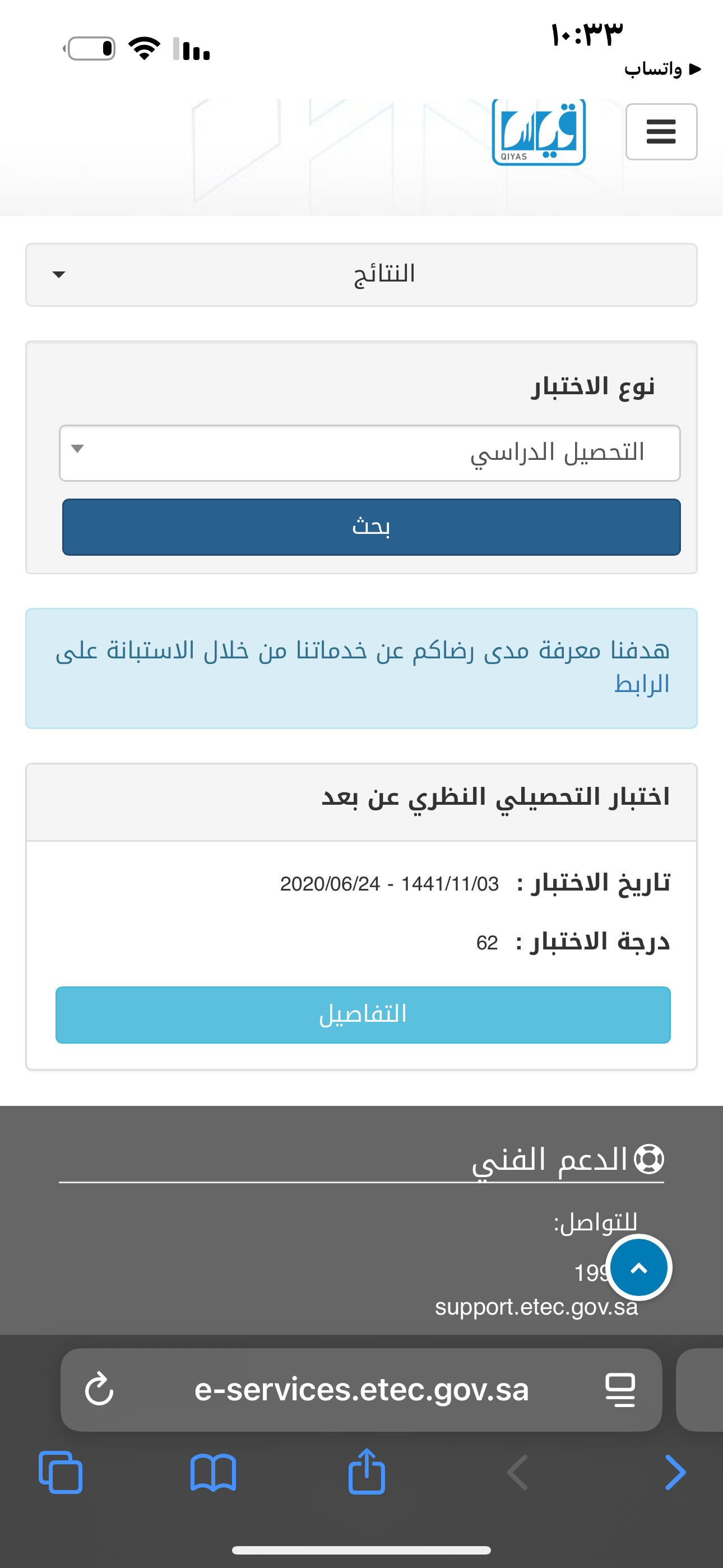Return to واتساب app
723x1568 pixels.
pos(662,69)
